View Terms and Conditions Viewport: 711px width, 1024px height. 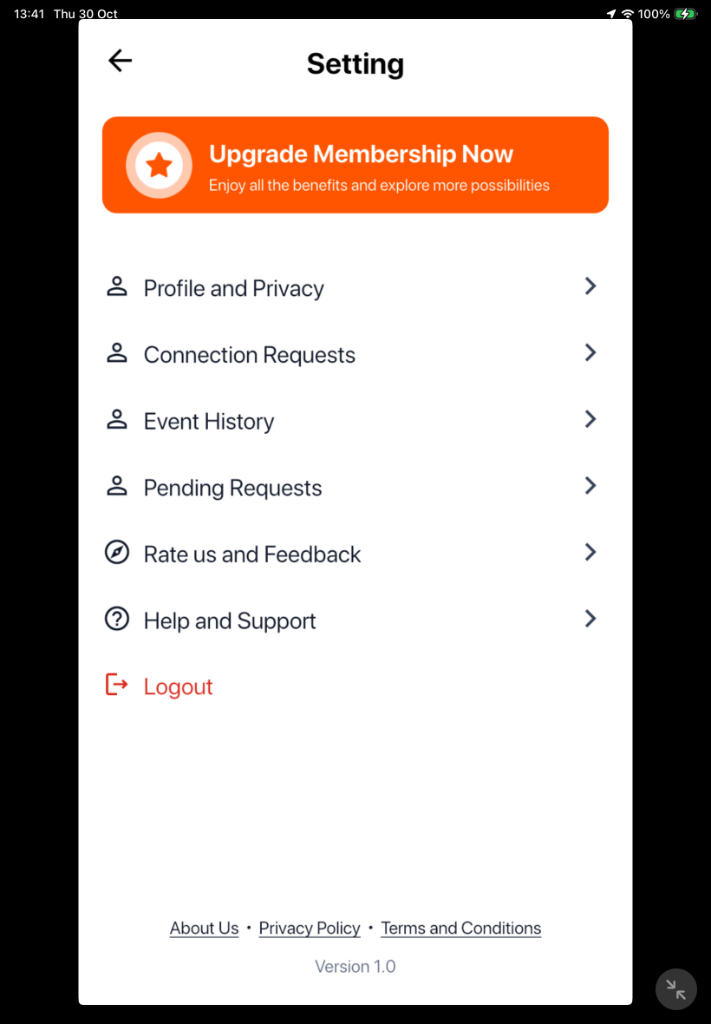point(461,928)
